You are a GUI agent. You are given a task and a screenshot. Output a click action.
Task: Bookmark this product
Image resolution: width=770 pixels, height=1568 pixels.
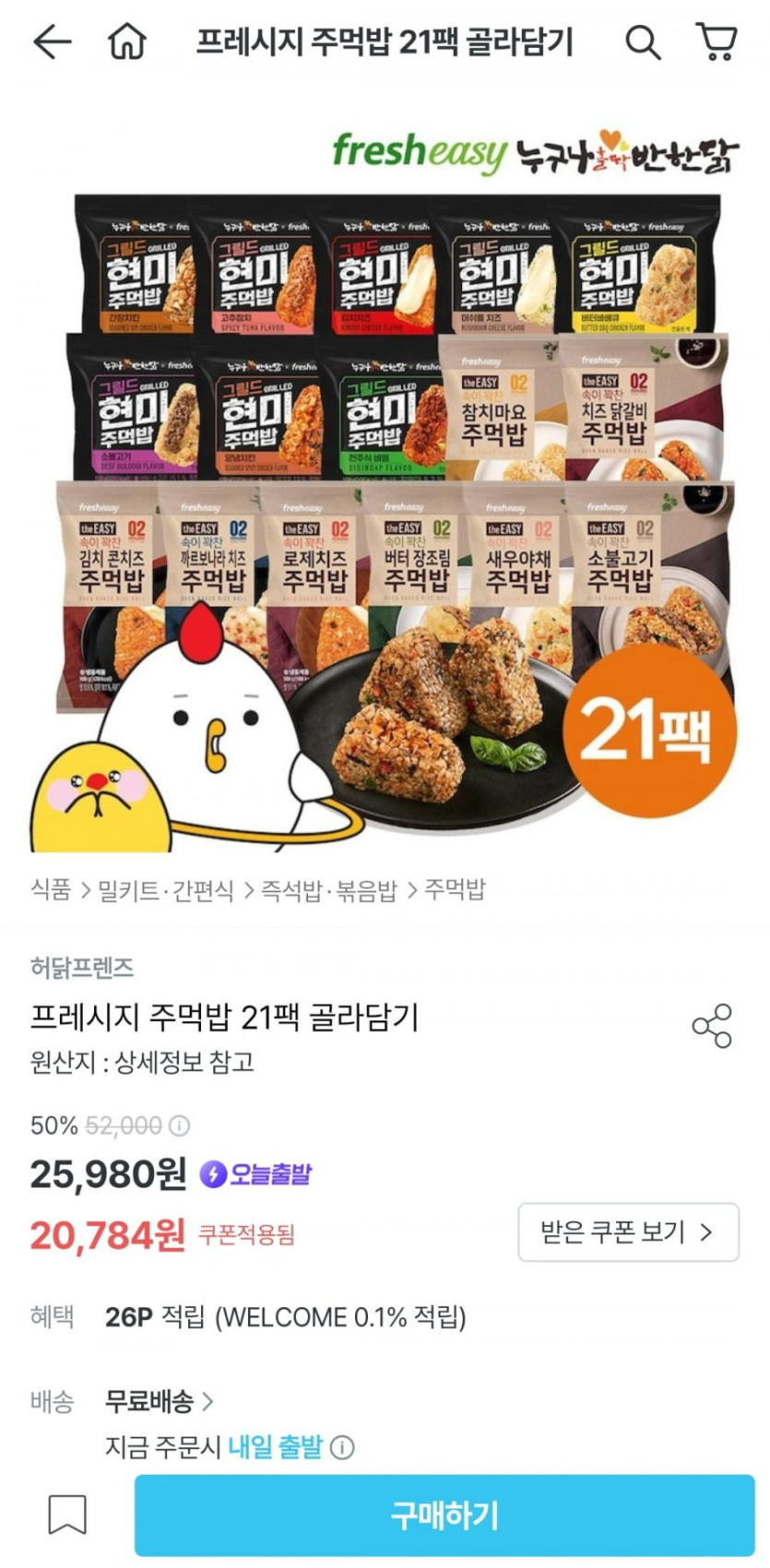pyautogui.click(x=67, y=1515)
